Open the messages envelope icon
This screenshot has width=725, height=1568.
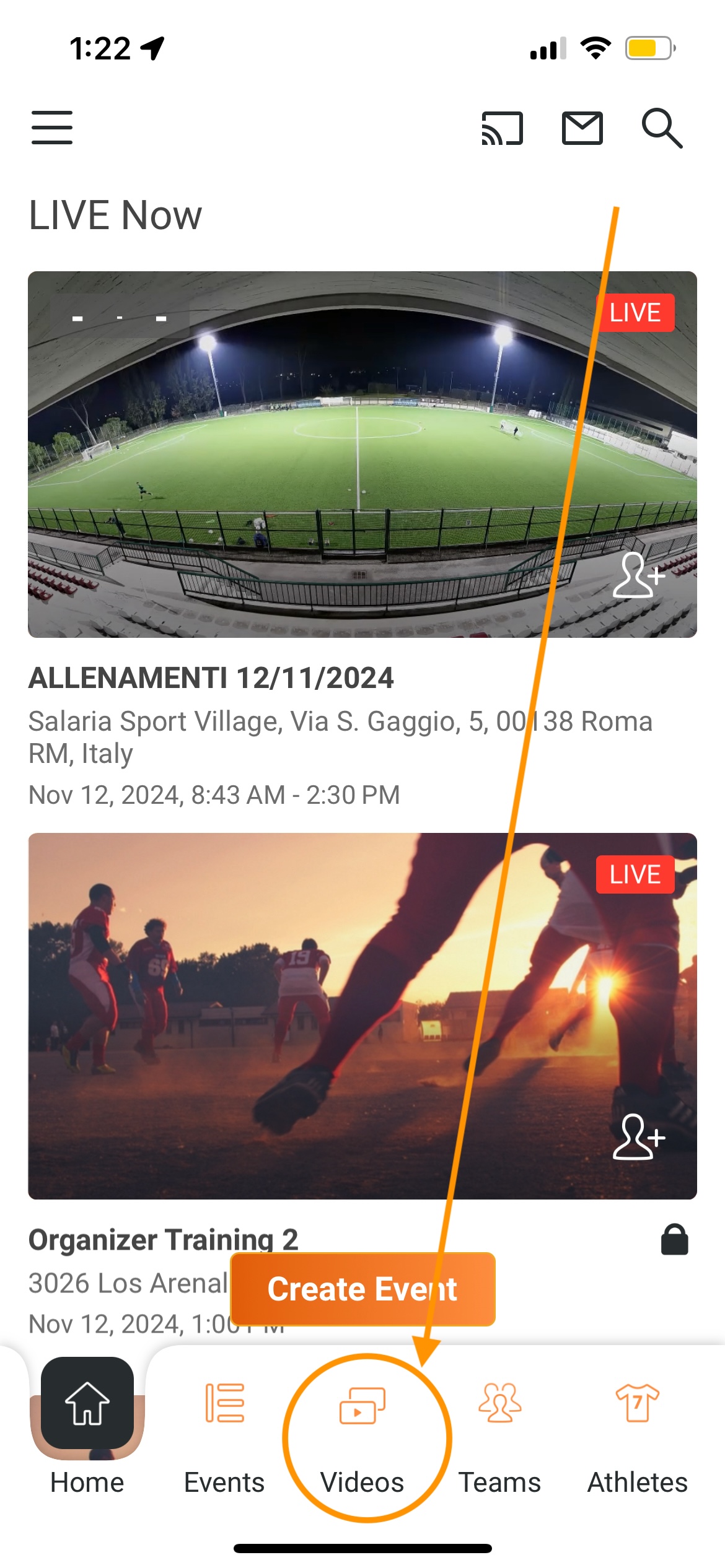point(582,128)
